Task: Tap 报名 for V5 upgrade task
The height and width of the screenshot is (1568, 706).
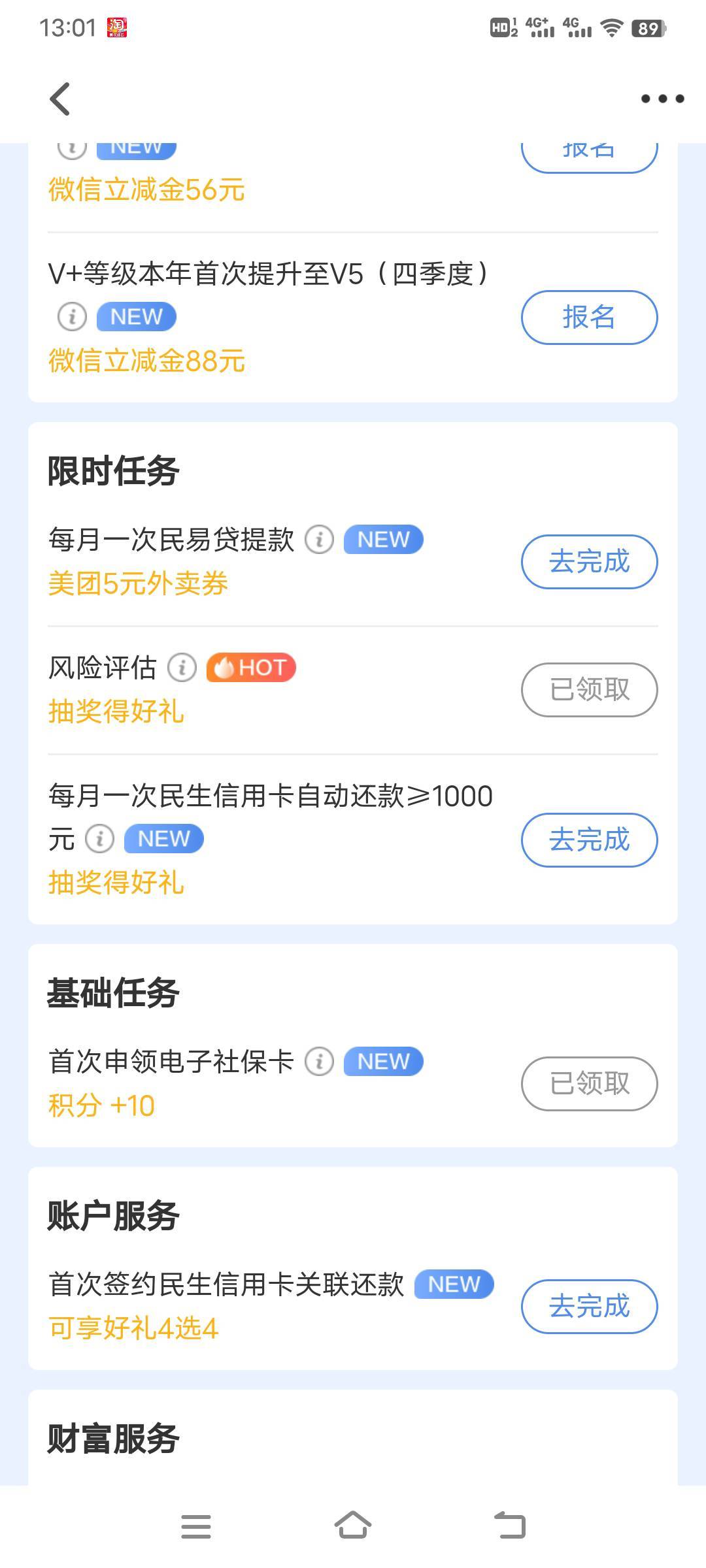Action: pyautogui.click(x=589, y=318)
